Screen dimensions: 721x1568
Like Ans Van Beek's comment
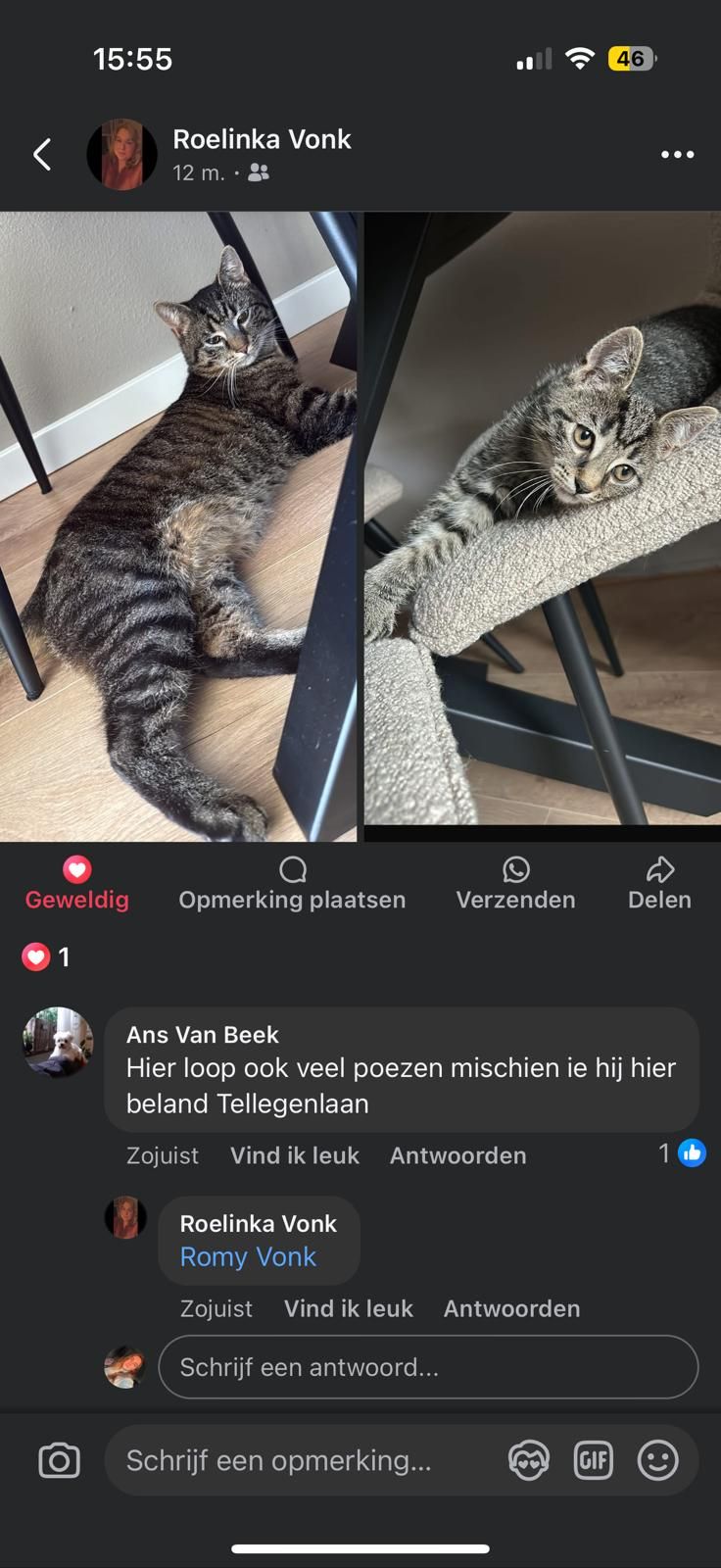pos(295,1155)
